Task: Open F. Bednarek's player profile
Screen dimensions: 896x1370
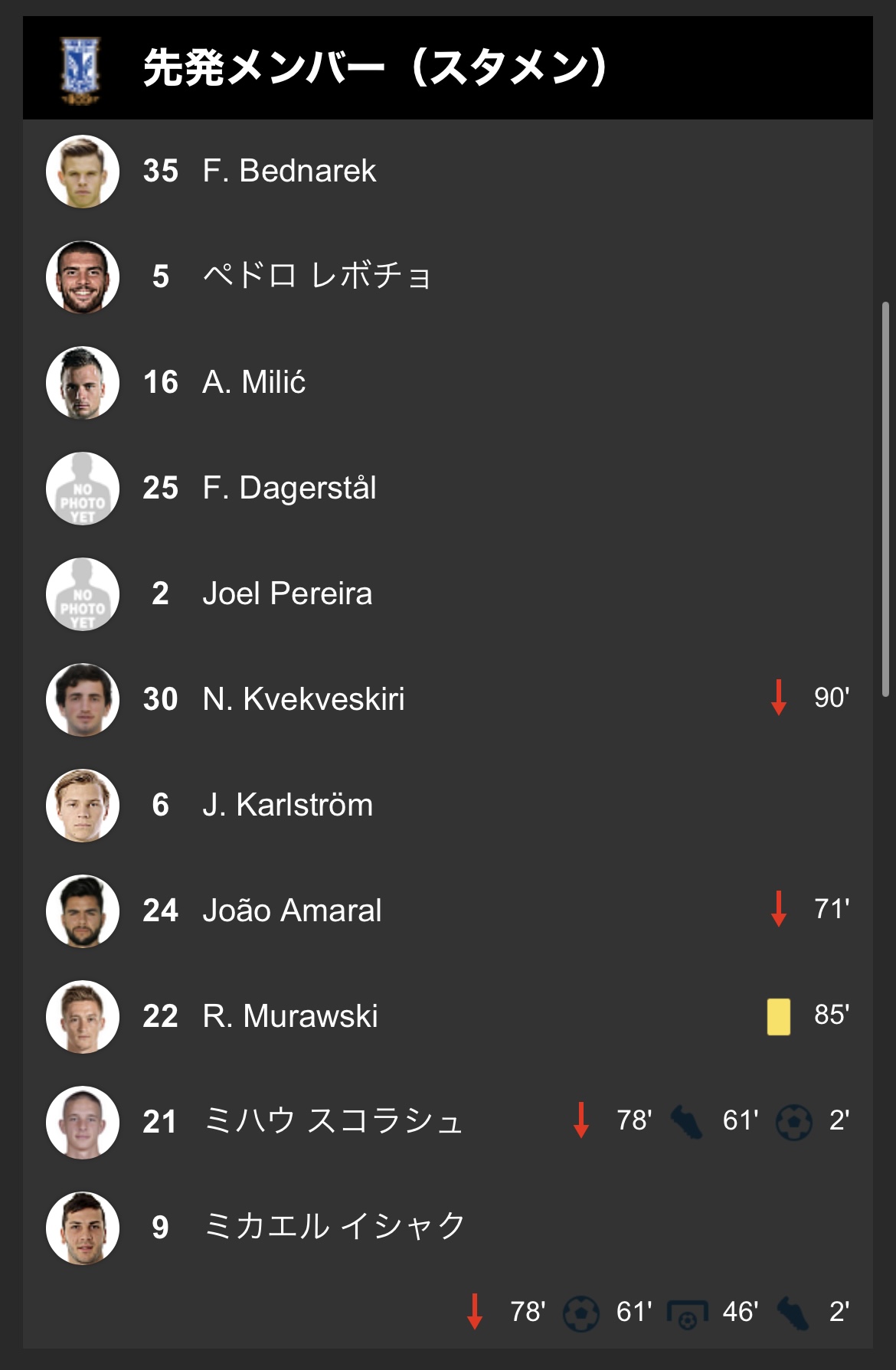Action: 289,171
